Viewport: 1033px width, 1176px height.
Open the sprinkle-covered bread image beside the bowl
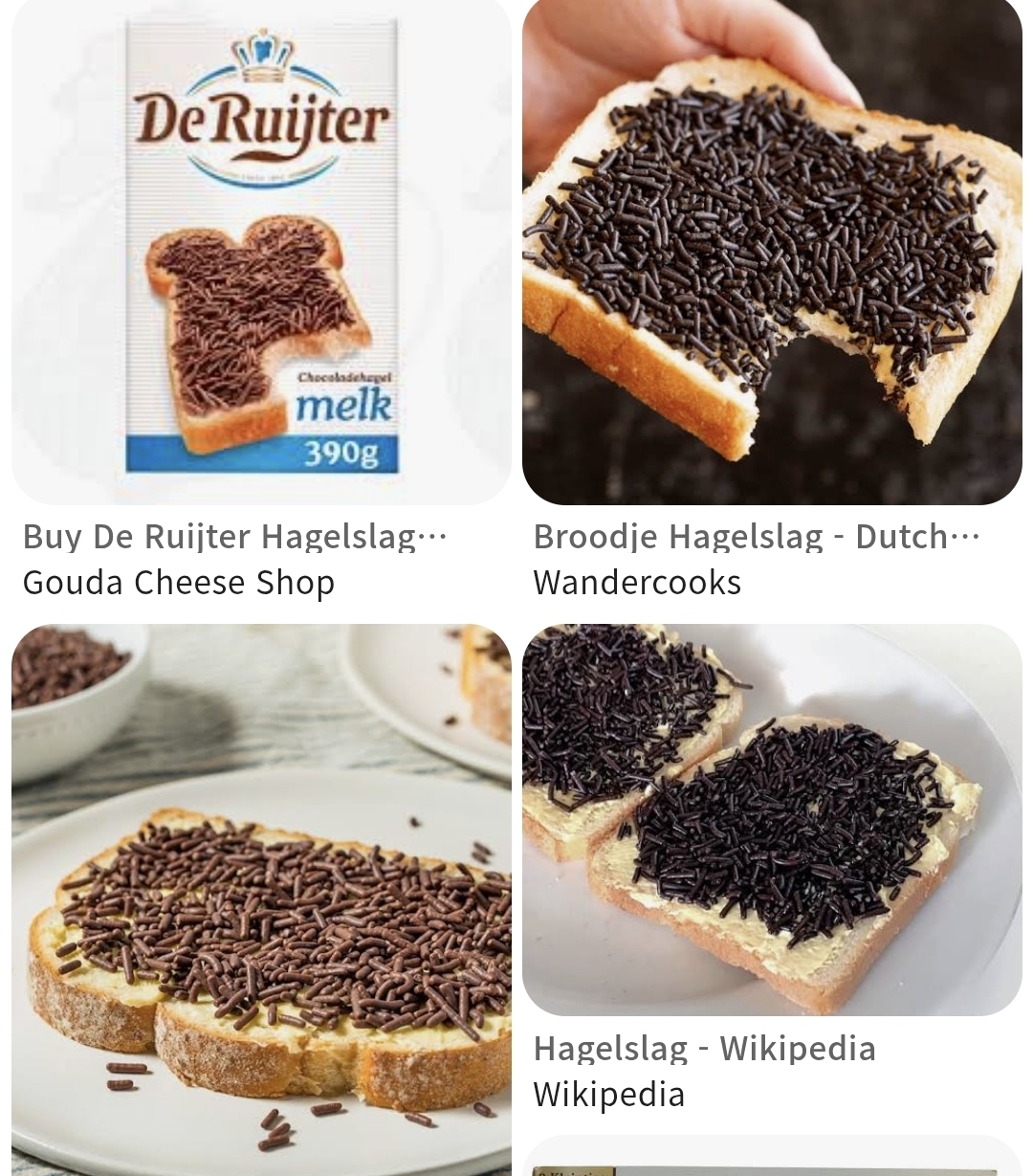pos(260,899)
